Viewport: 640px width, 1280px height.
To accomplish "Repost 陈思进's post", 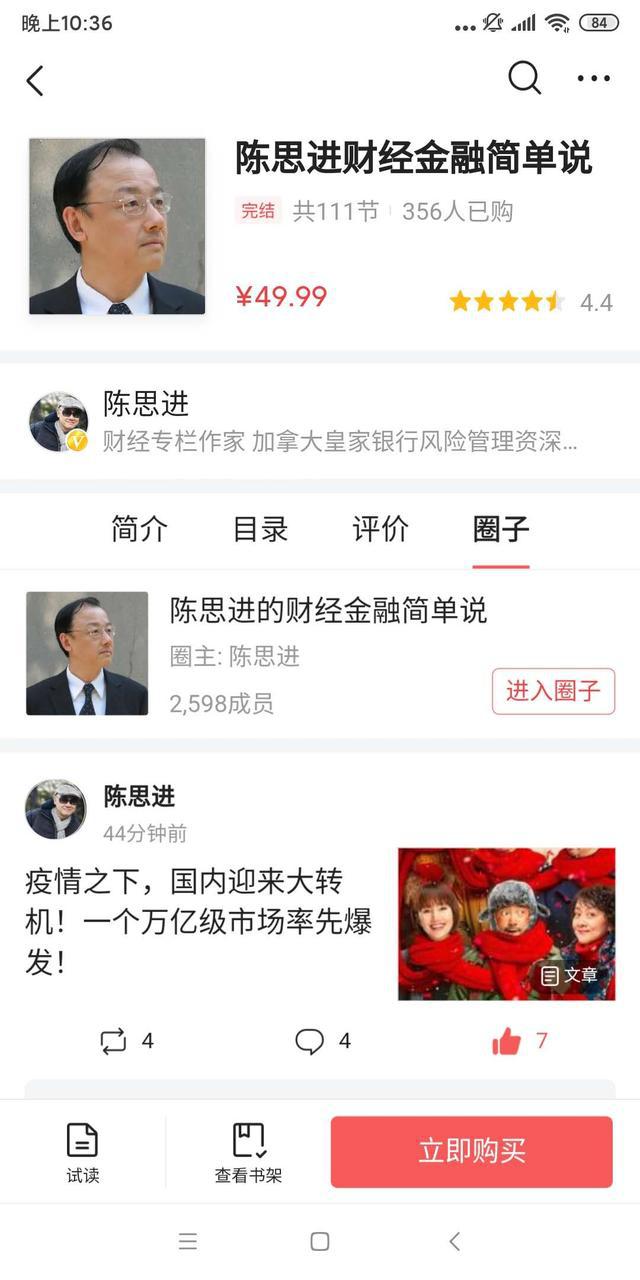I will tap(126, 1041).
